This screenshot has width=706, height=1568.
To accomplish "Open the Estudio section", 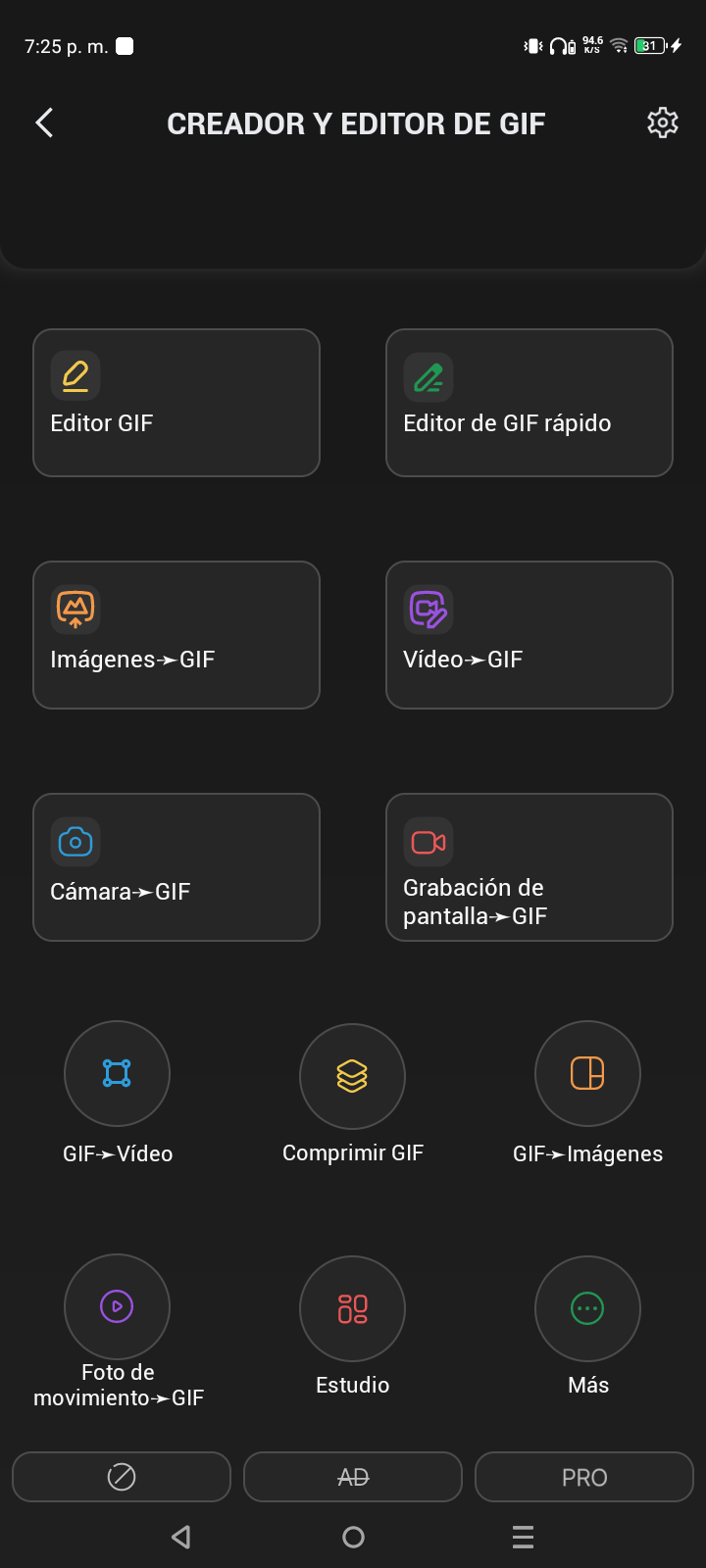I will click(x=352, y=1309).
